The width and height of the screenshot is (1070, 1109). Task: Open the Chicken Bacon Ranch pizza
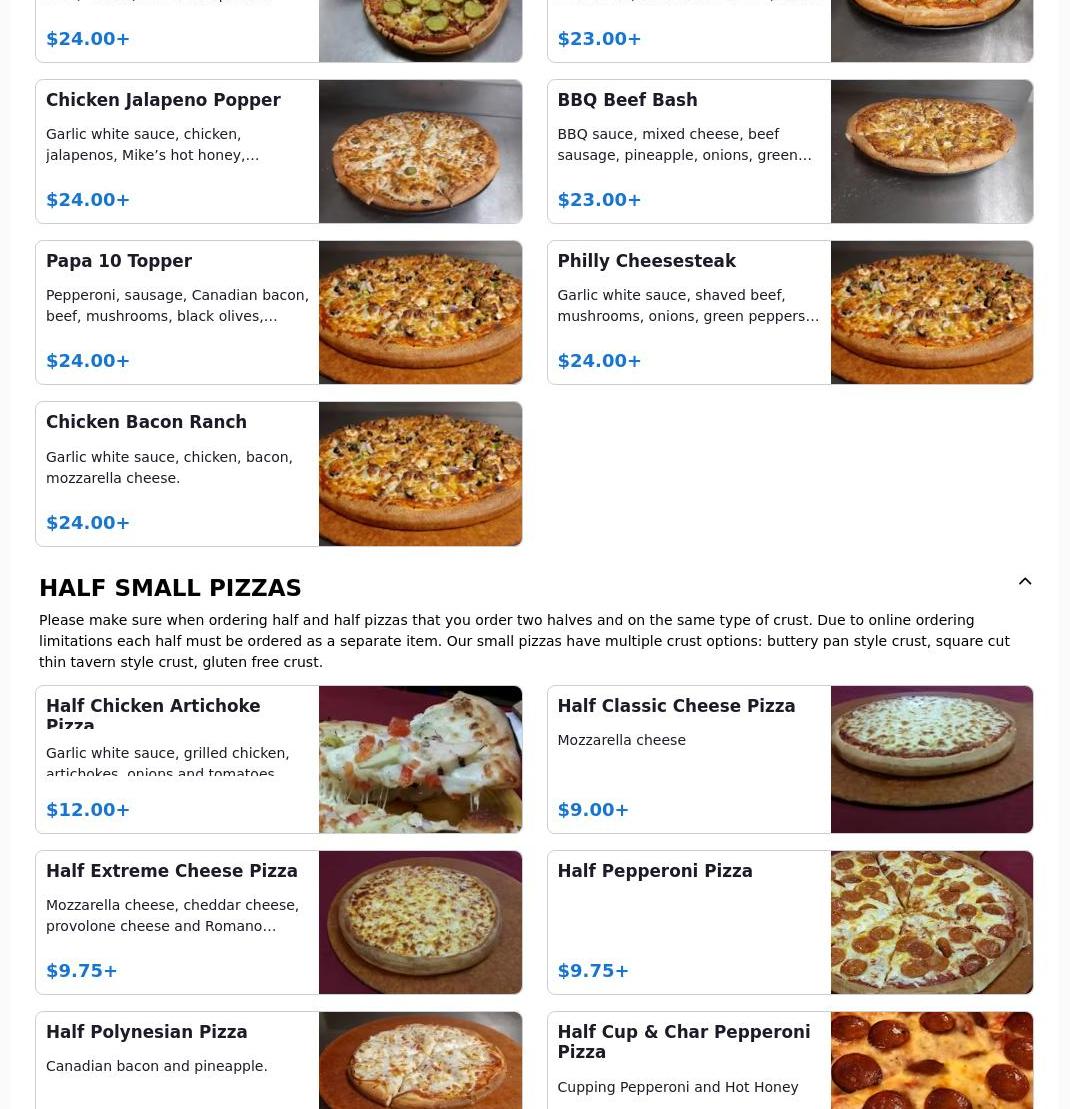(278, 474)
